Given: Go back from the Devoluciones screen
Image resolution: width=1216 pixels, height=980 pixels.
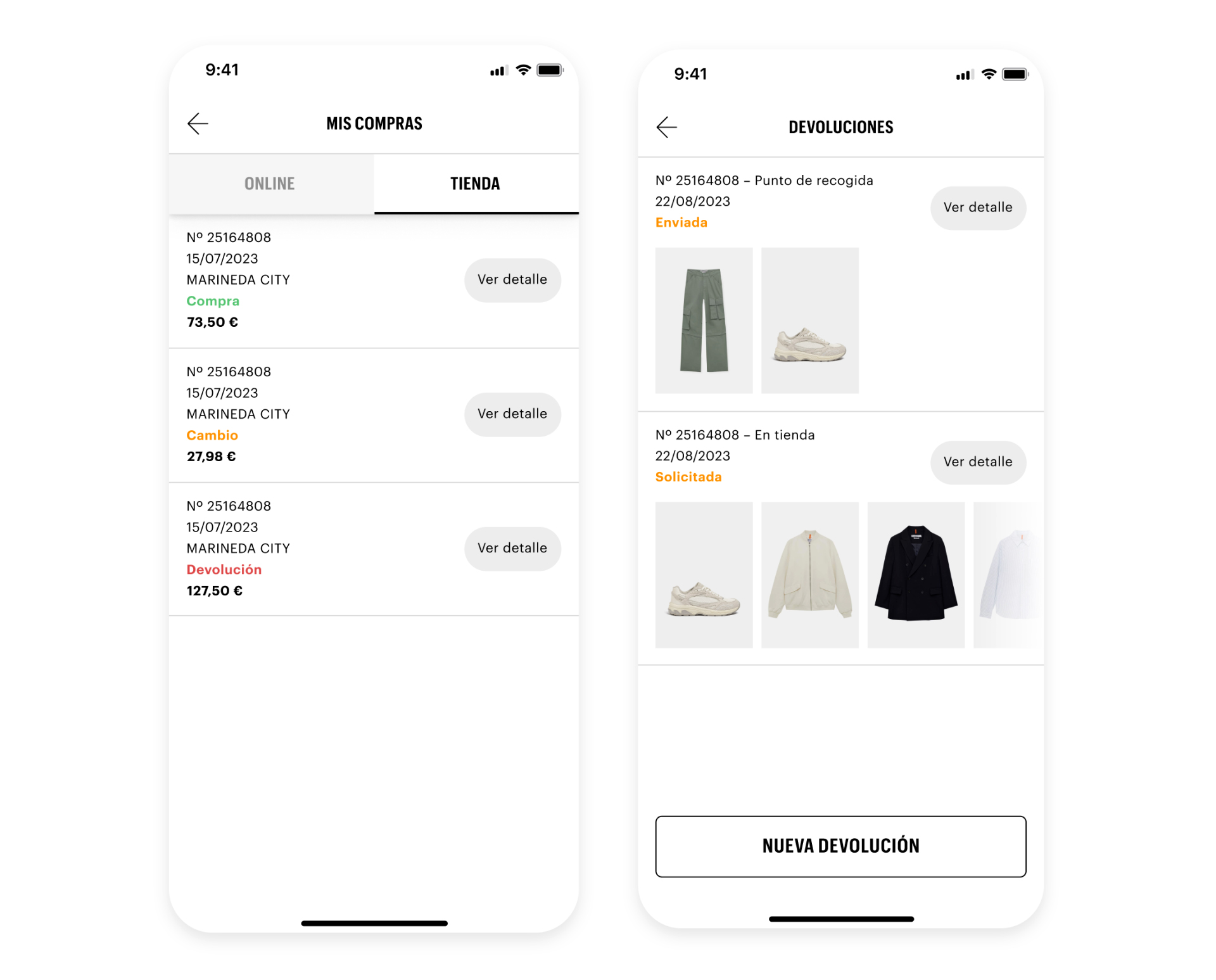Looking at the screenshot, I should click(666, 127).
